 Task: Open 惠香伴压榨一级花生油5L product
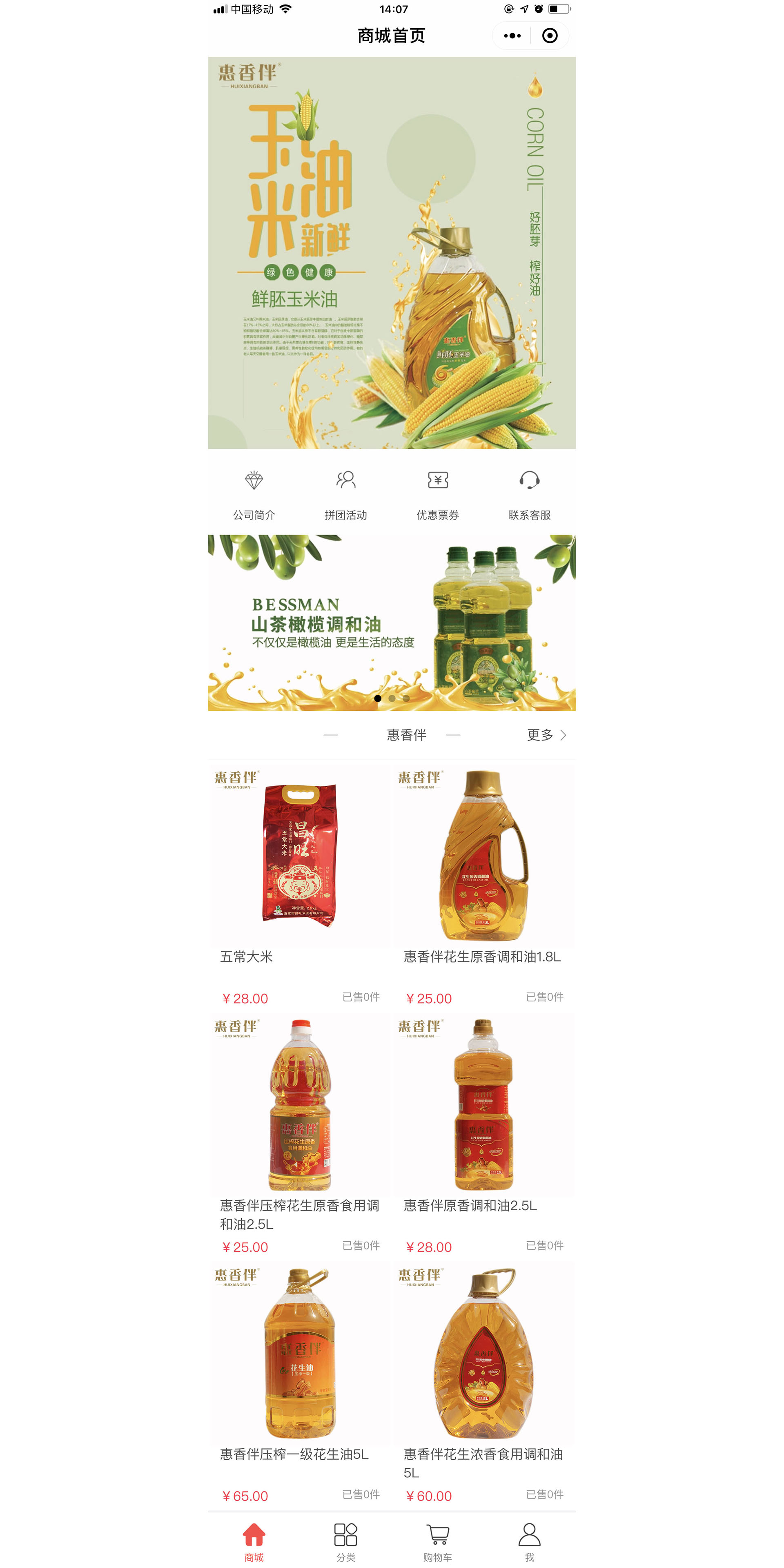[300, 1363]
